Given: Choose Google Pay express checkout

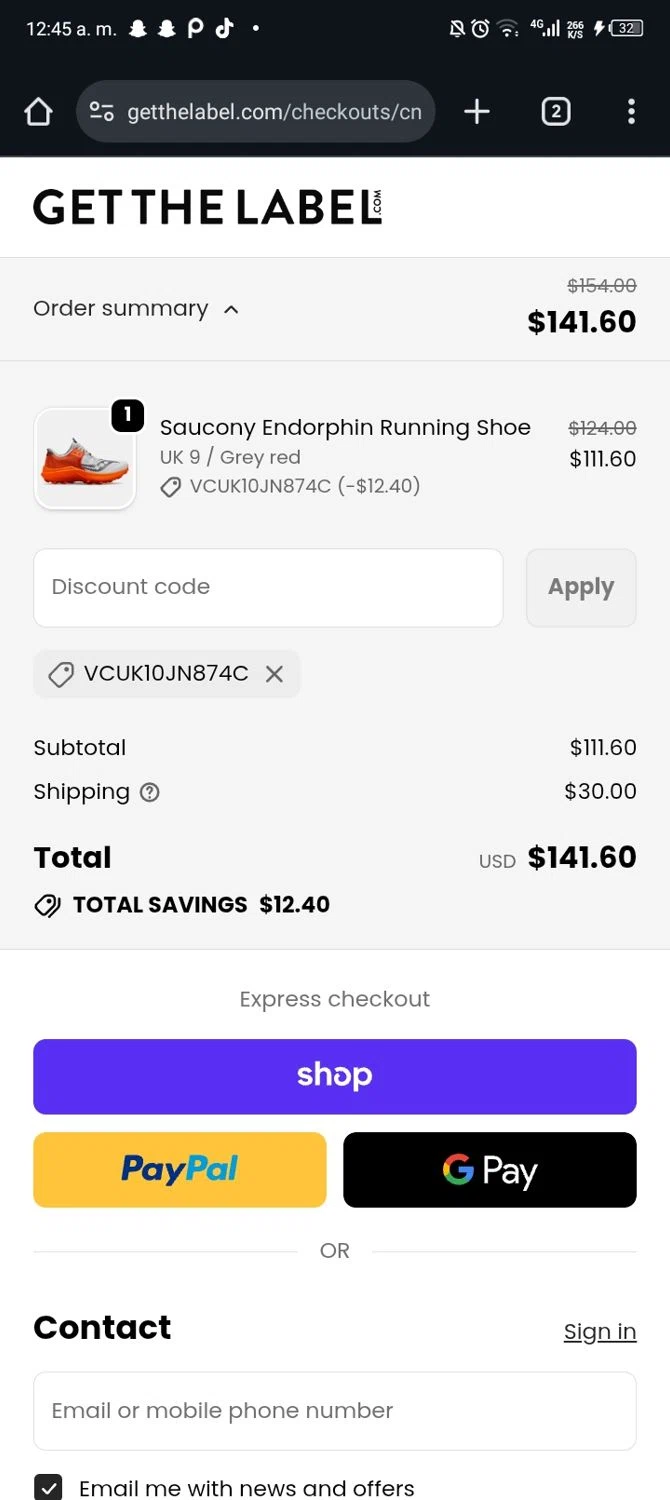Looking at the screenshot, I should click(x=490, y=1170).
